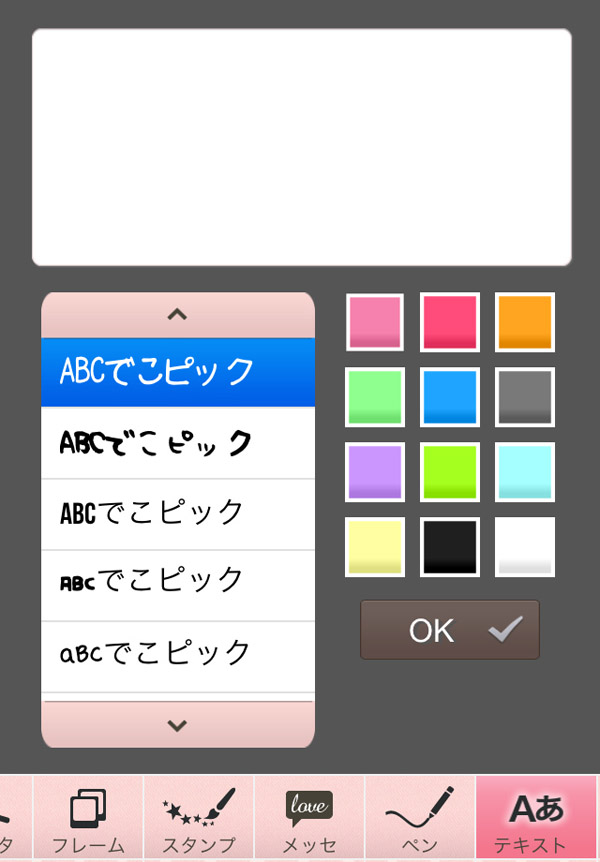
Task: Choose the light pink color swatch
Action: point(375,322)
